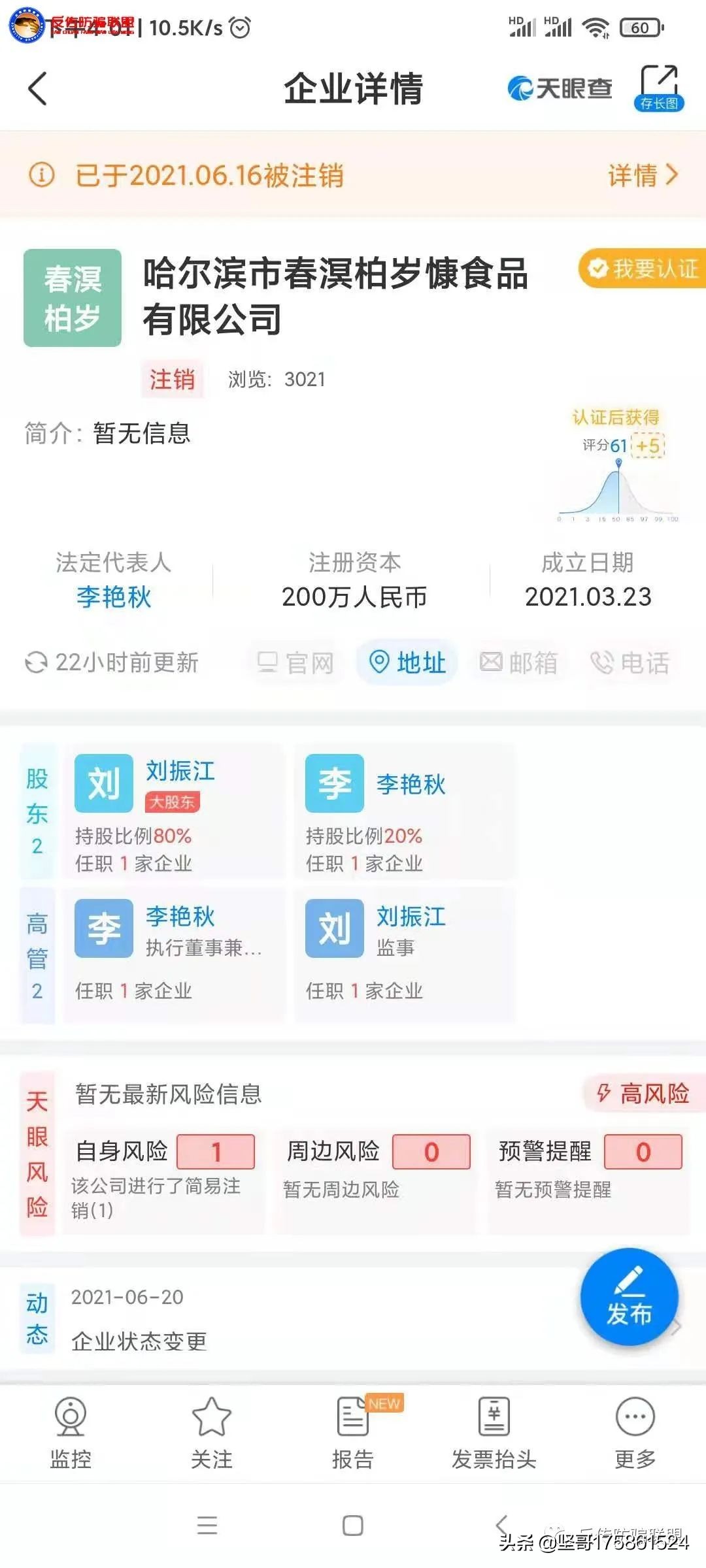Switch to the 企业详情 page title
The height and width of the screenshot is (1568, 706).
click(x=353, y=90)
